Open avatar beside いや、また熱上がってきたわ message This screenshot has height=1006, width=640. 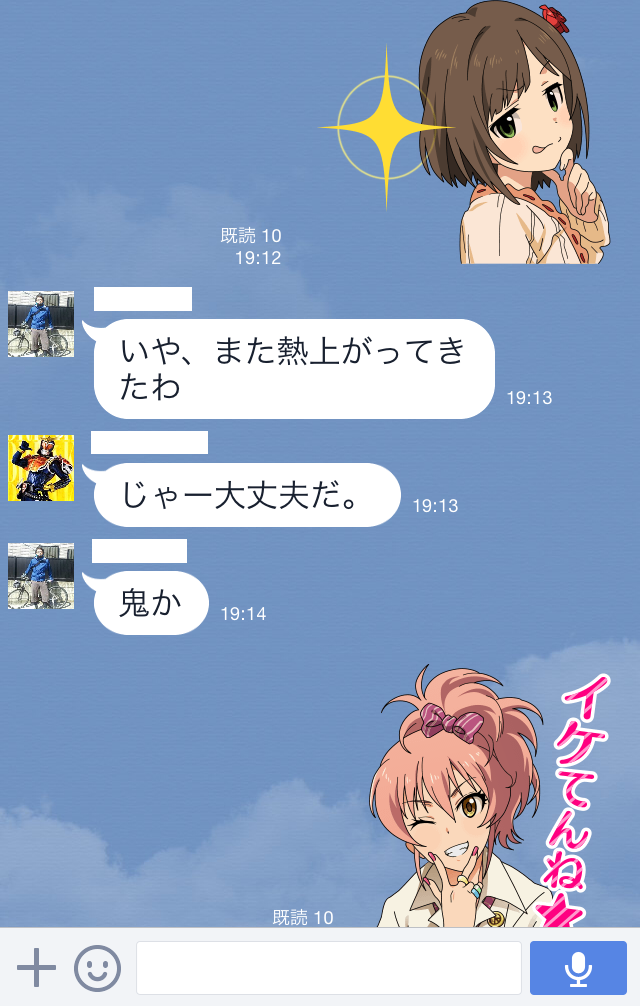(x=41, y=324)
